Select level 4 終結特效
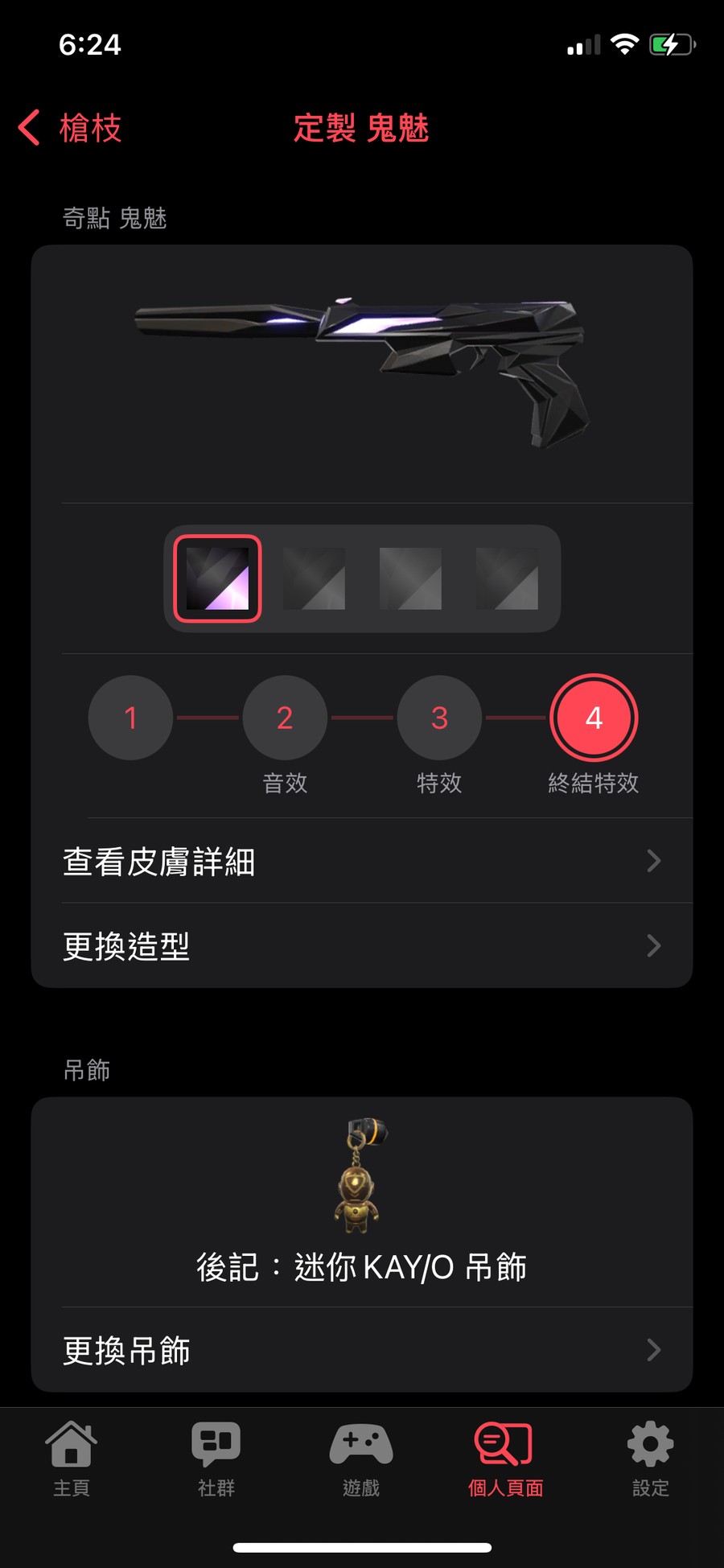724x1568 pixels. tap(594, 718)
